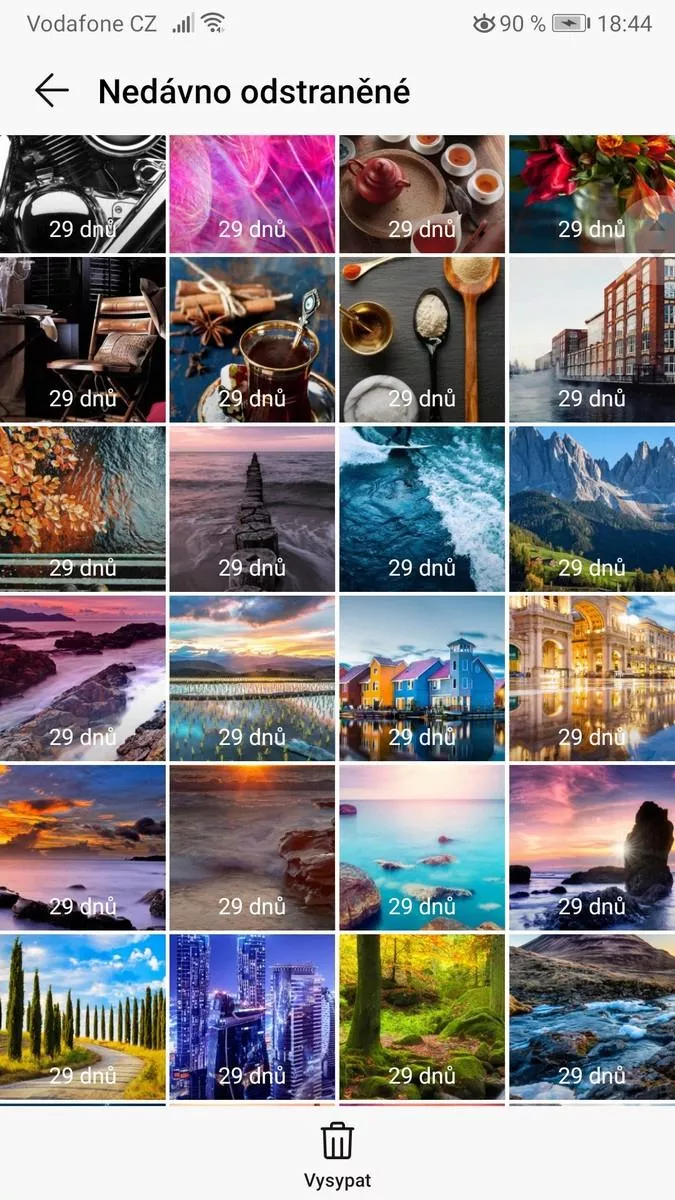Open the teapot and tea cups photo
Screen dimensions: 675x1200
pos(422,194)
